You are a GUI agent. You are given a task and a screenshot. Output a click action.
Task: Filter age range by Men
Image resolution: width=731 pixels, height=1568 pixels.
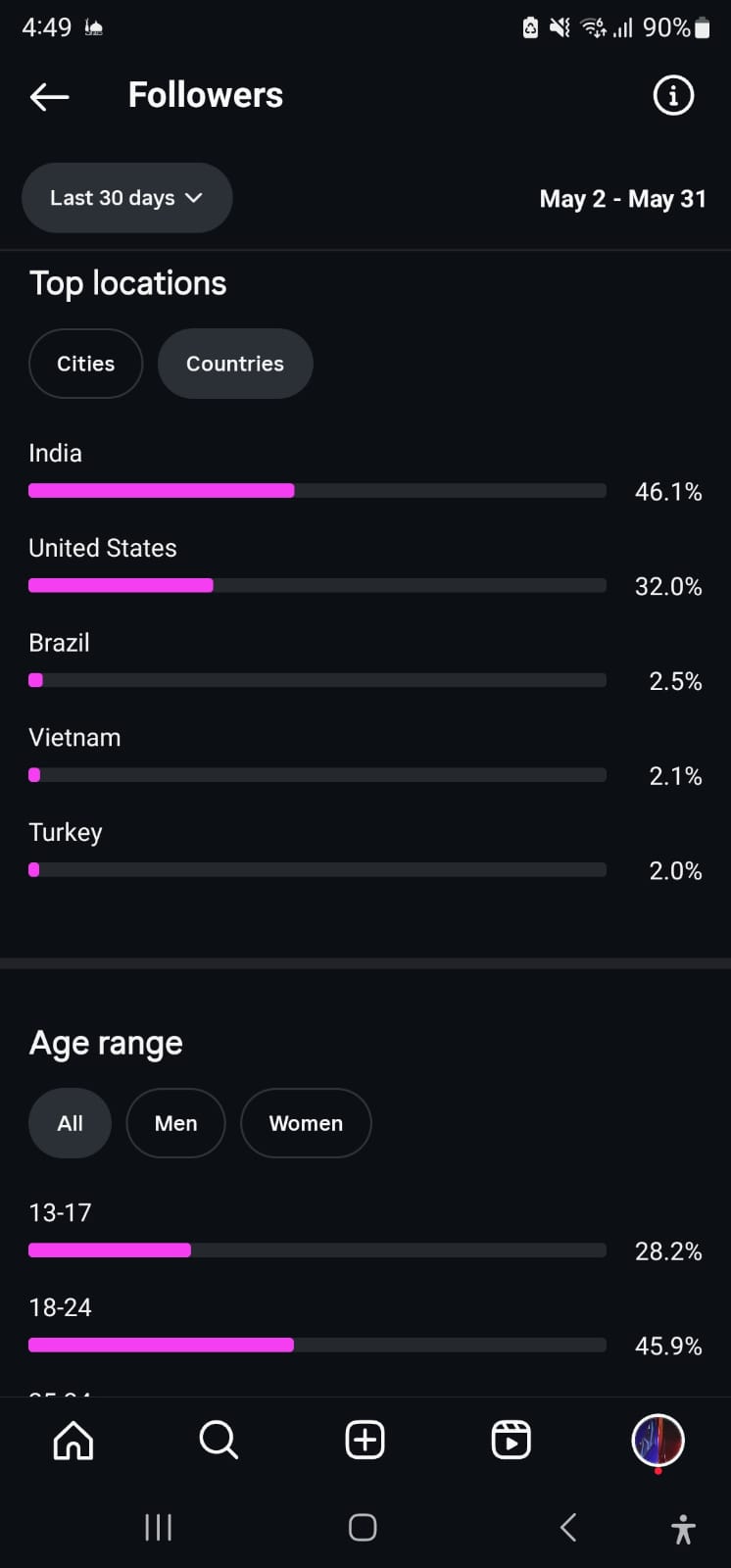click(x=176, y=1123)
